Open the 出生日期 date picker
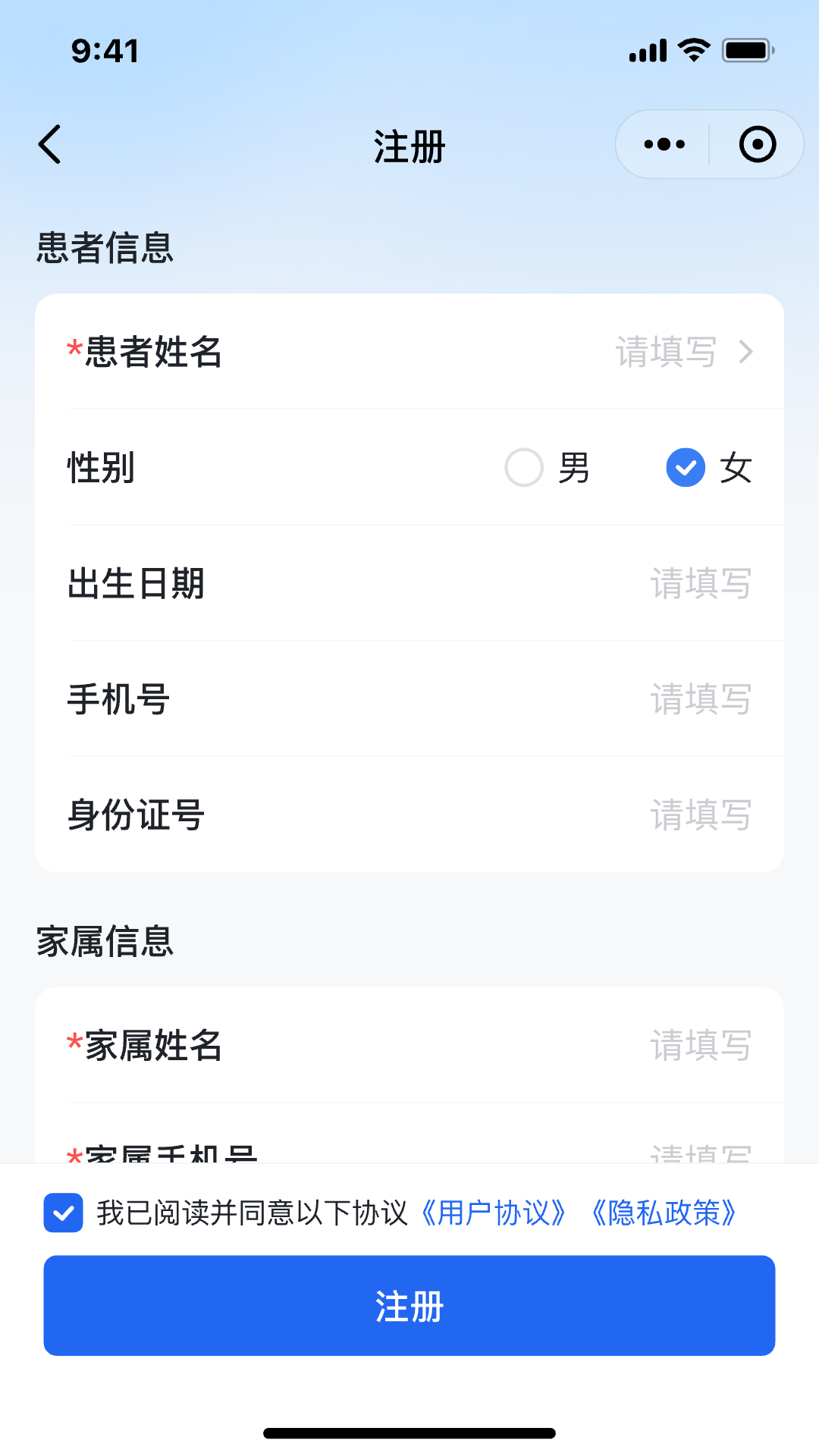This screenshot has width=819, height=1456. (x=699, y=584)
